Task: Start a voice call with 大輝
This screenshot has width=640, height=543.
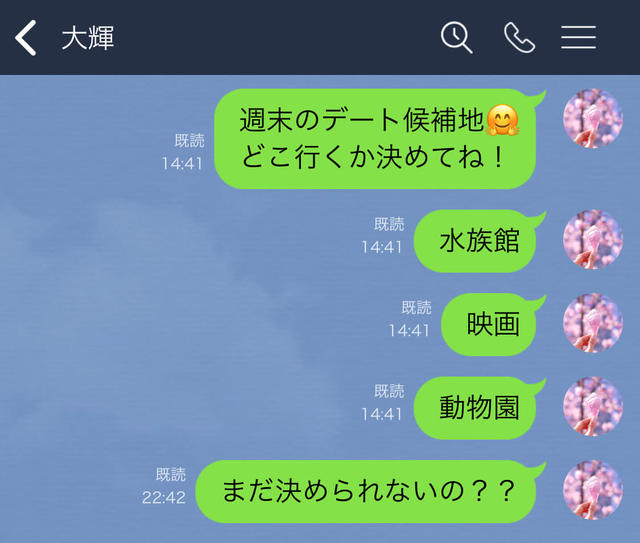Action: 518,38
